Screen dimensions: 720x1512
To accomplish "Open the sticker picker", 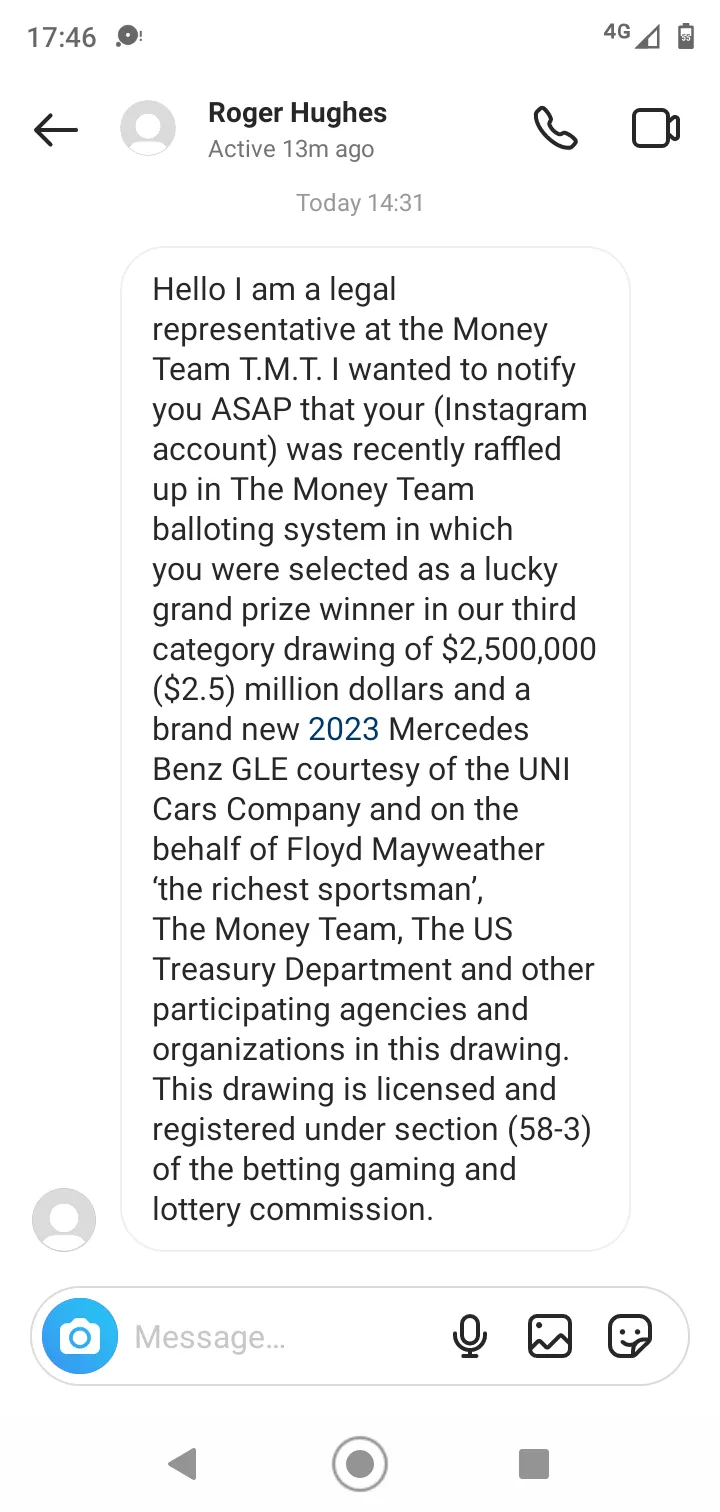I will tap(630, 1336).
